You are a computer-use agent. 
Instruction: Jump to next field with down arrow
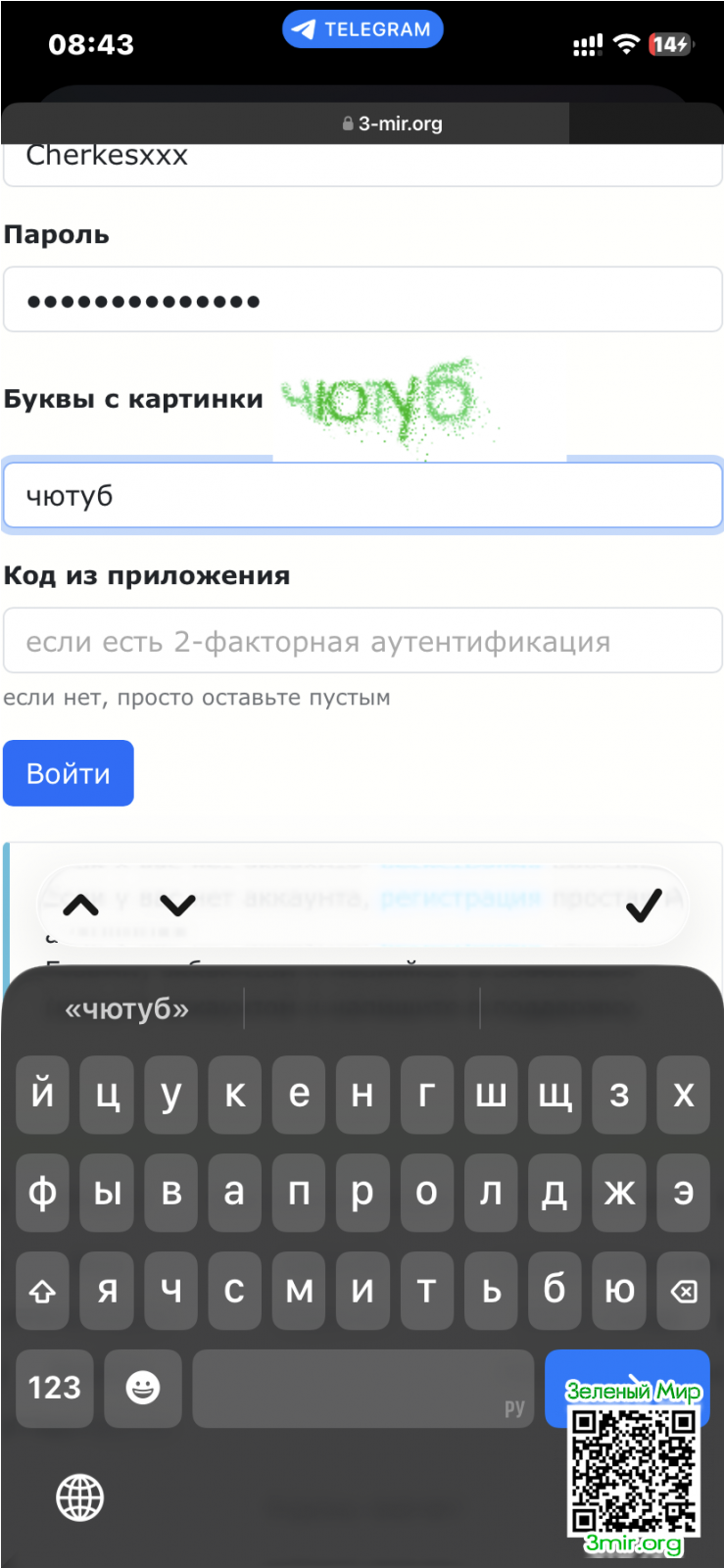click(x=177, y=906)
